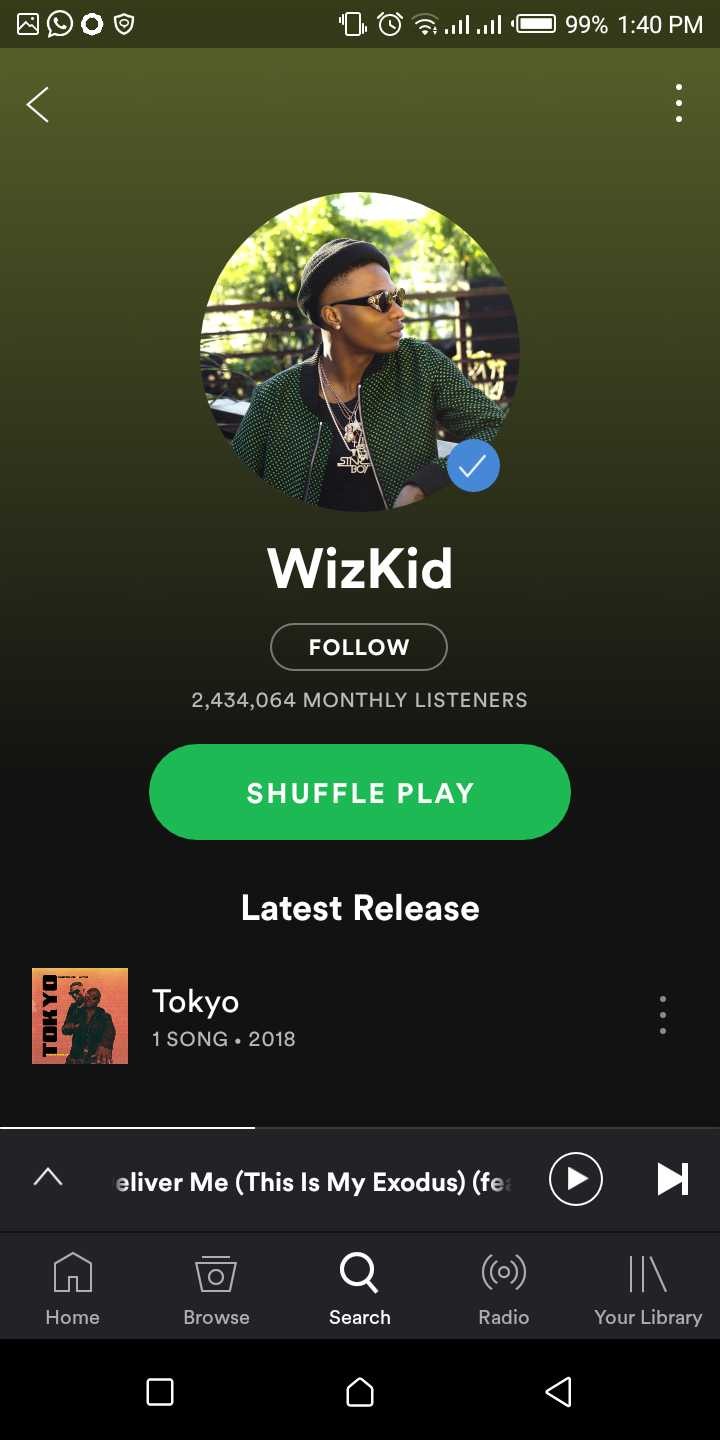
Task: Open Browse from the bottom navigation
Action: [x=216, y=1286]
